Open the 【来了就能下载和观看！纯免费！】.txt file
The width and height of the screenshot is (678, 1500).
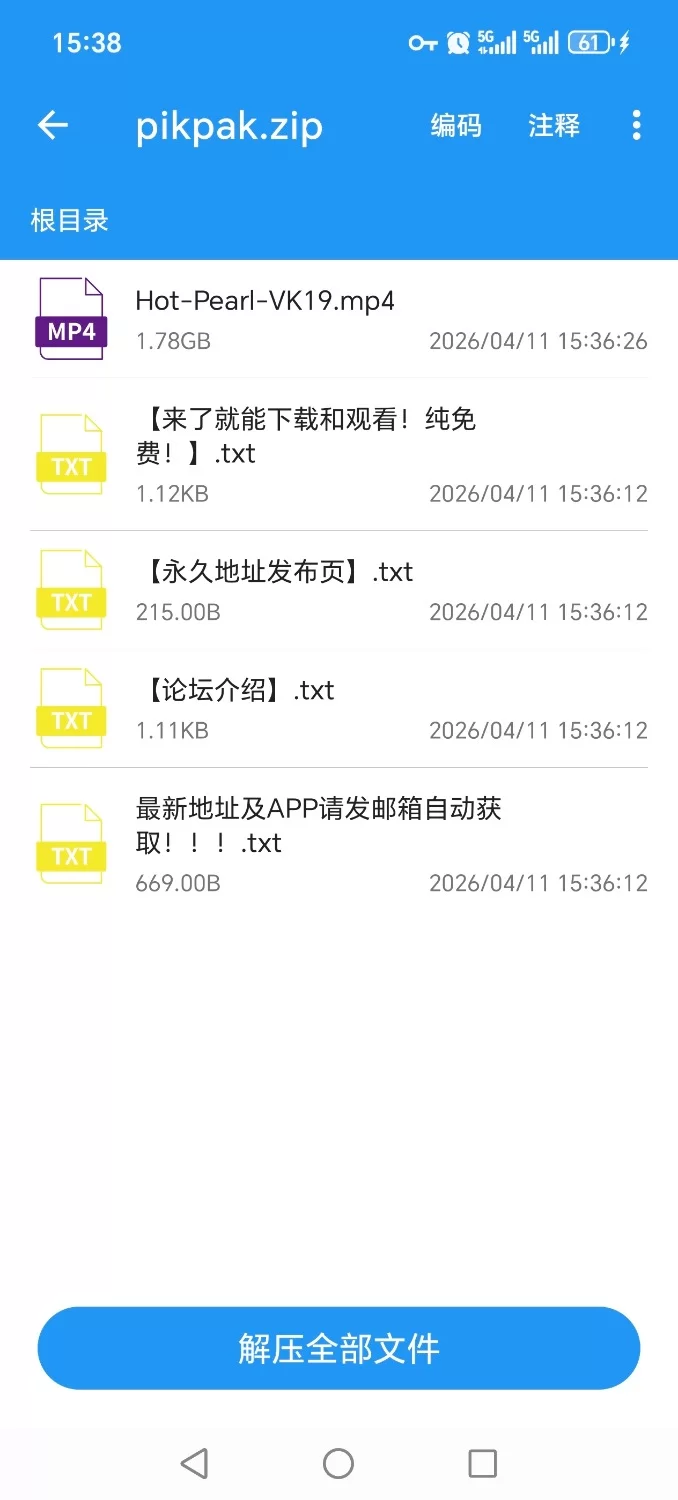click(338, 454)
